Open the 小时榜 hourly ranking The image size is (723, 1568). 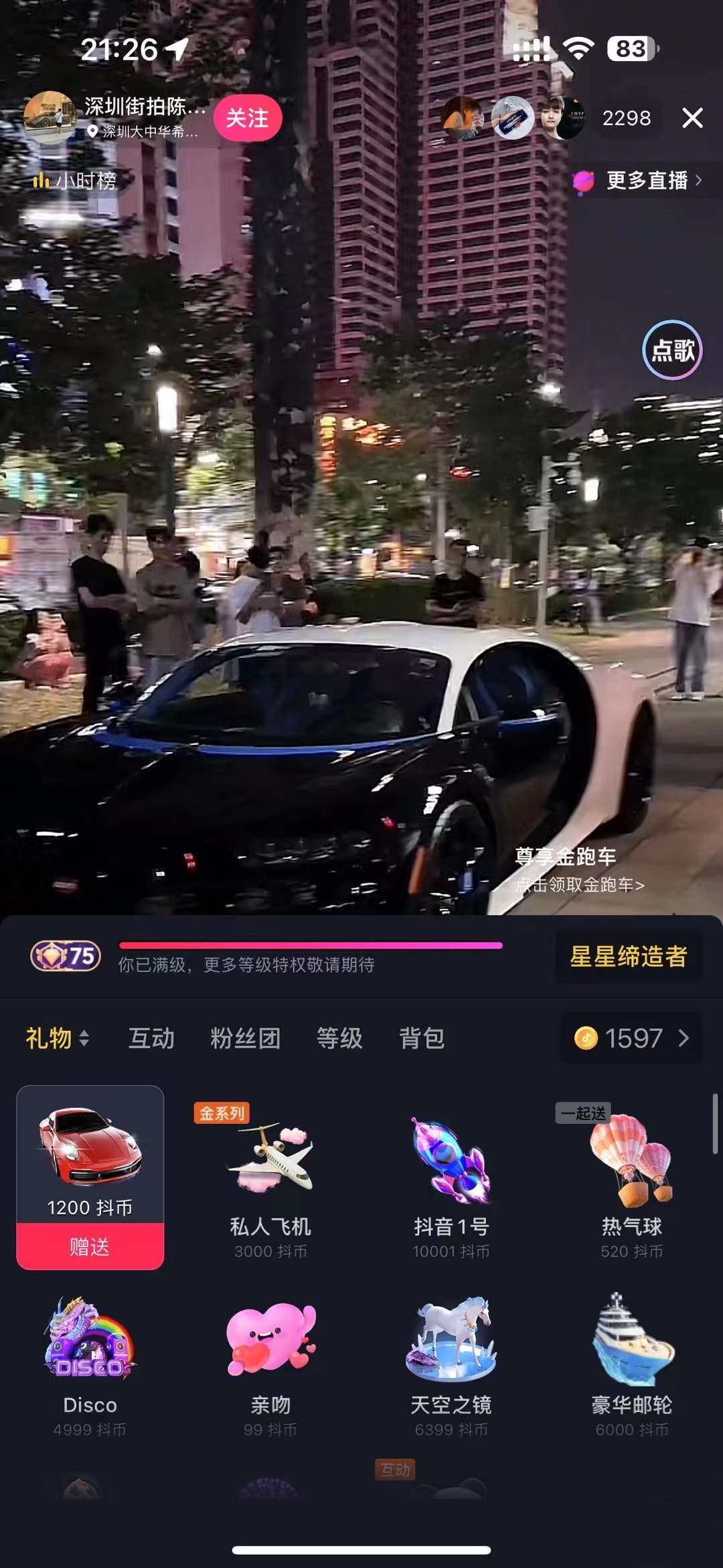(76, 180)
